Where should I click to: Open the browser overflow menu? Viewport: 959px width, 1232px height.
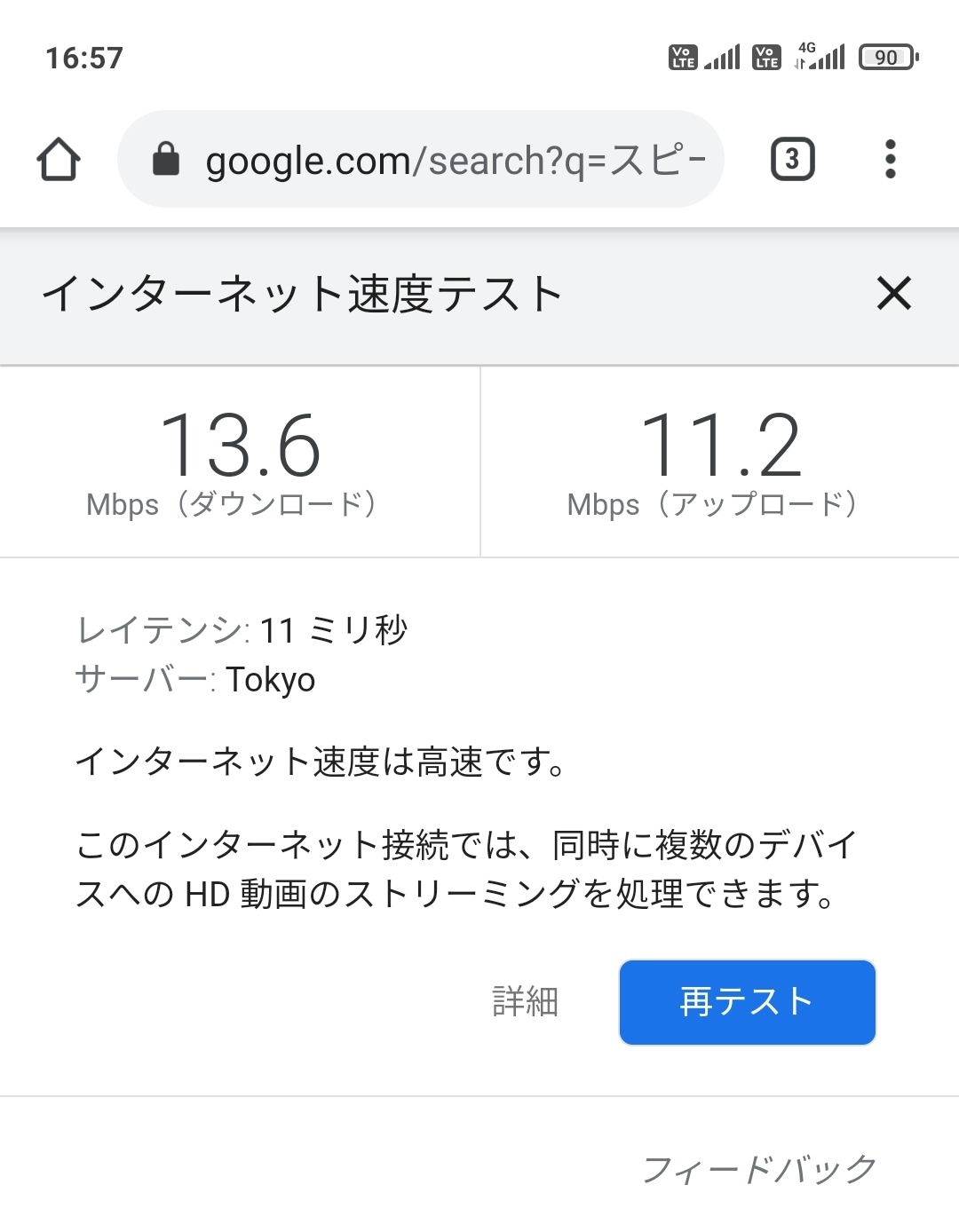click(x=891, y=160)
